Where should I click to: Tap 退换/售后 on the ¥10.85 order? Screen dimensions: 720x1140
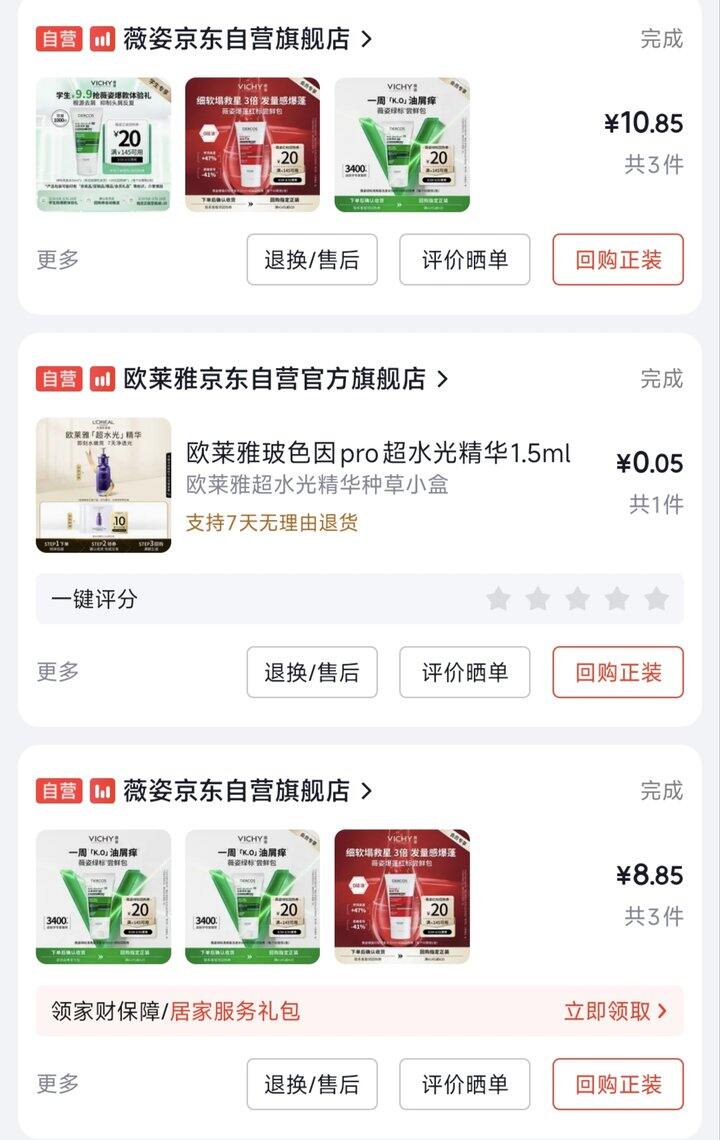[311, 260]
